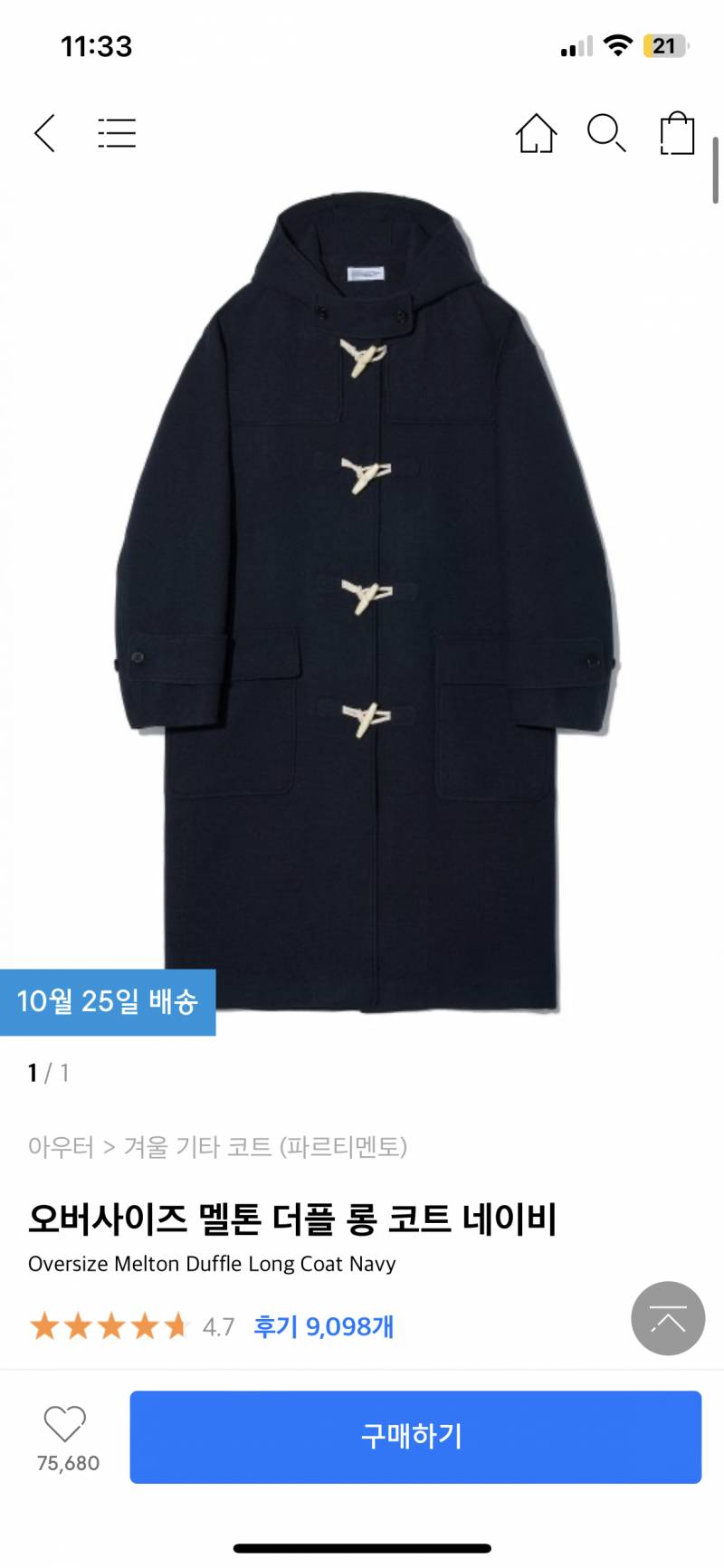The width and height of the screenshot is (724, 1568).
Task: Expand the 아우터 category breadcrumb
Action: pyautogui.click(x=61, y=1147)
